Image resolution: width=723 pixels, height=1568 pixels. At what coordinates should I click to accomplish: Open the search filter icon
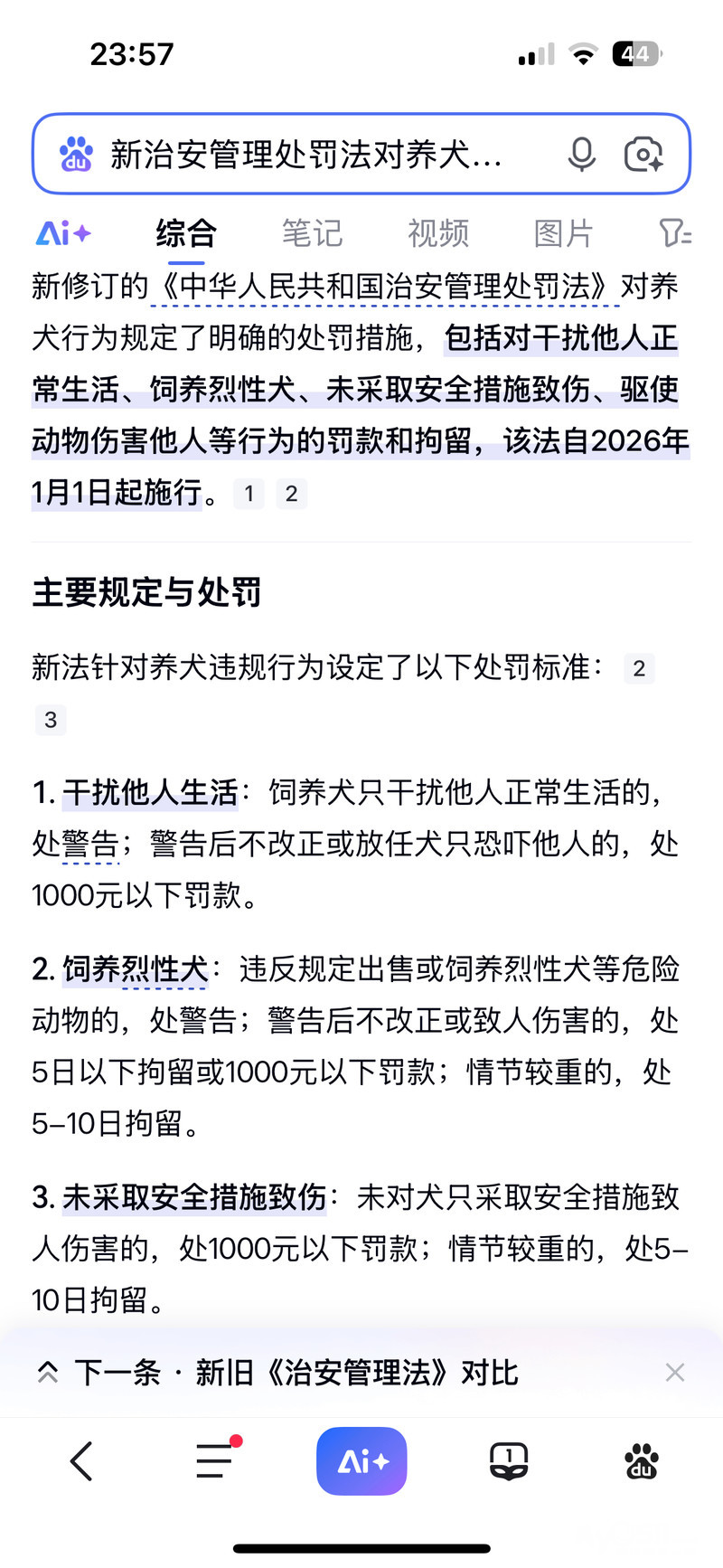coord(675,233)
